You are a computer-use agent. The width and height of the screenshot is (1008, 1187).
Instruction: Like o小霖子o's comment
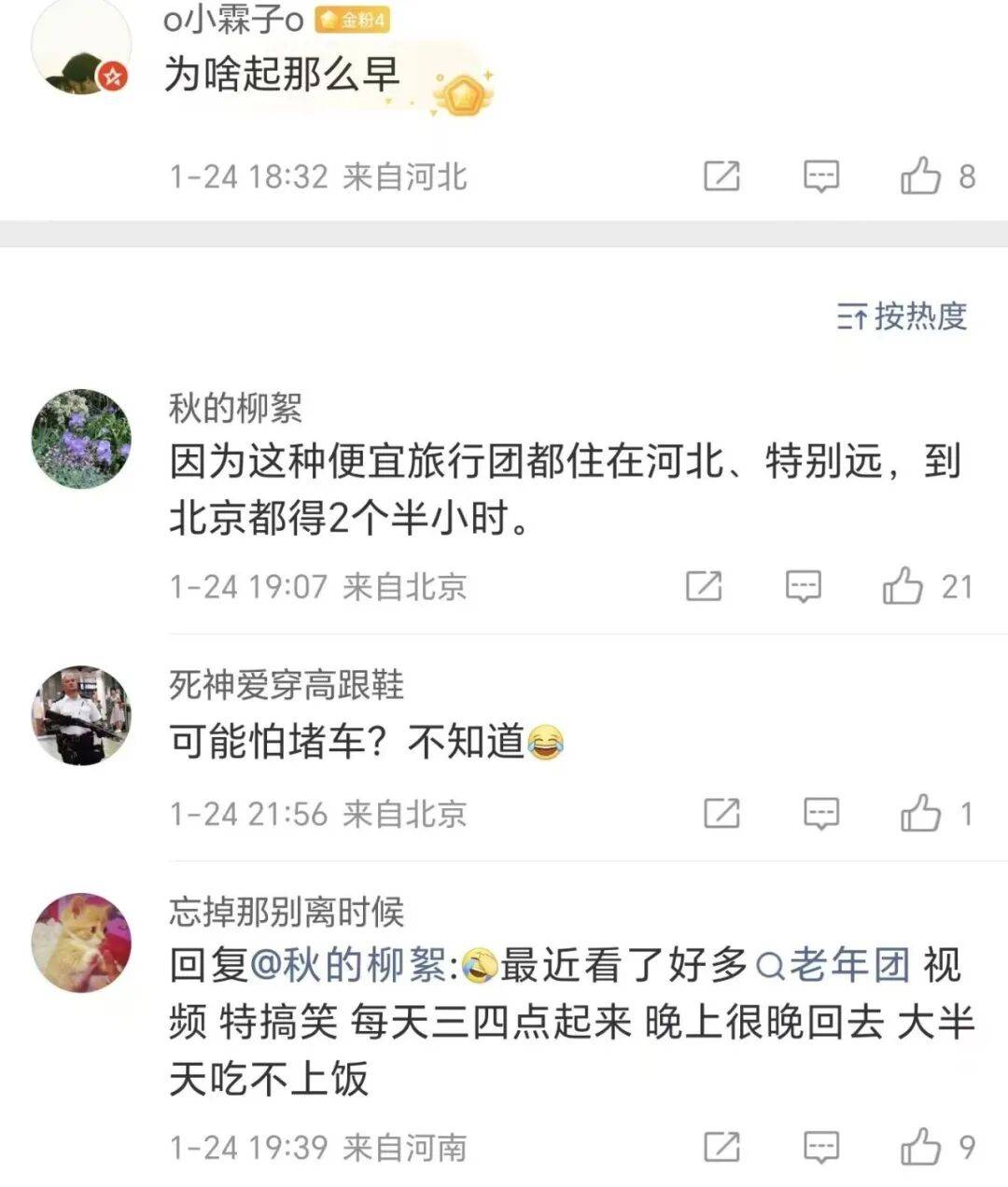(x=920, y=175)
